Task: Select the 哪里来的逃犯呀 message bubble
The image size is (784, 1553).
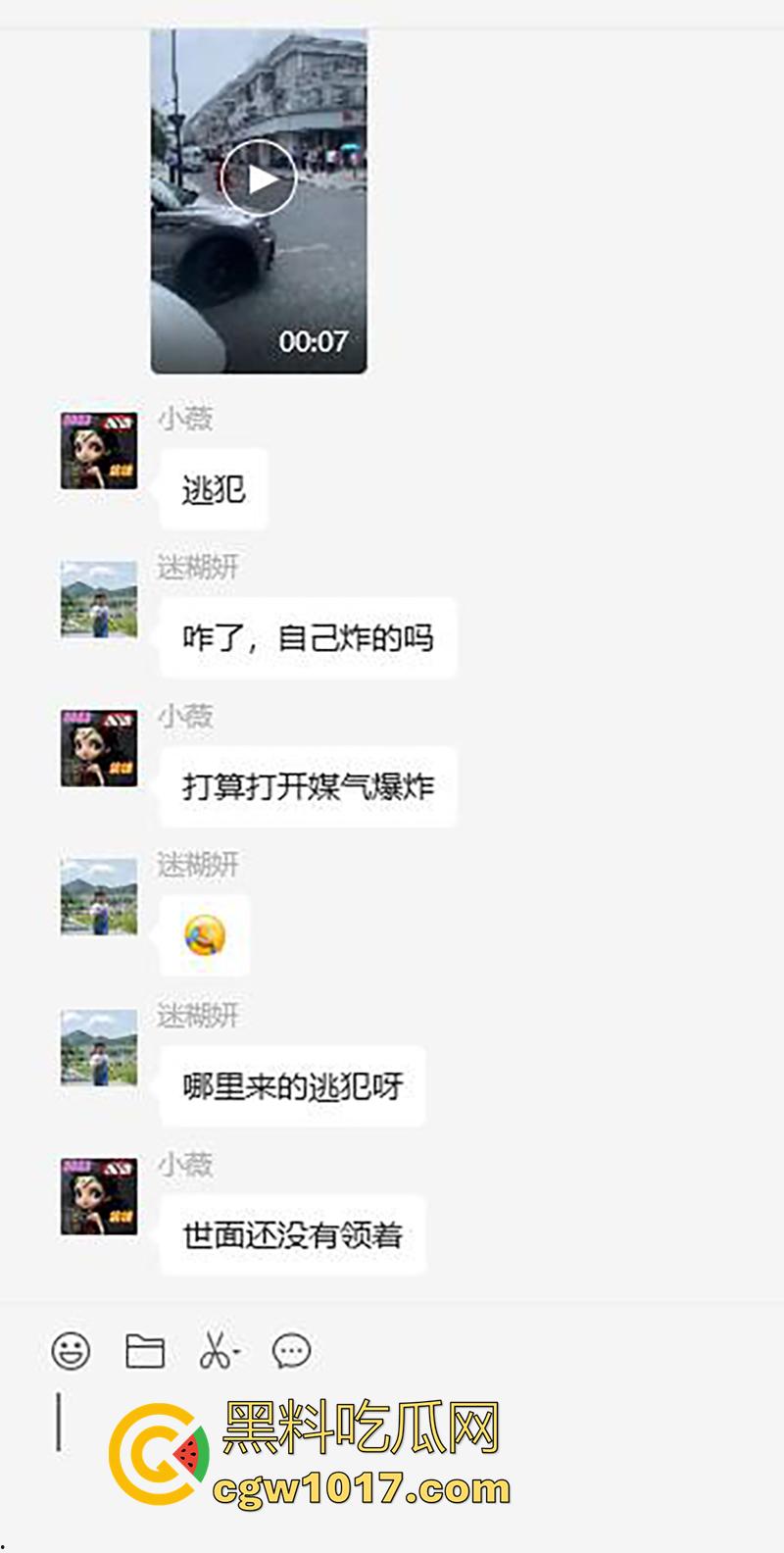Action: (x=290, y=1085)
